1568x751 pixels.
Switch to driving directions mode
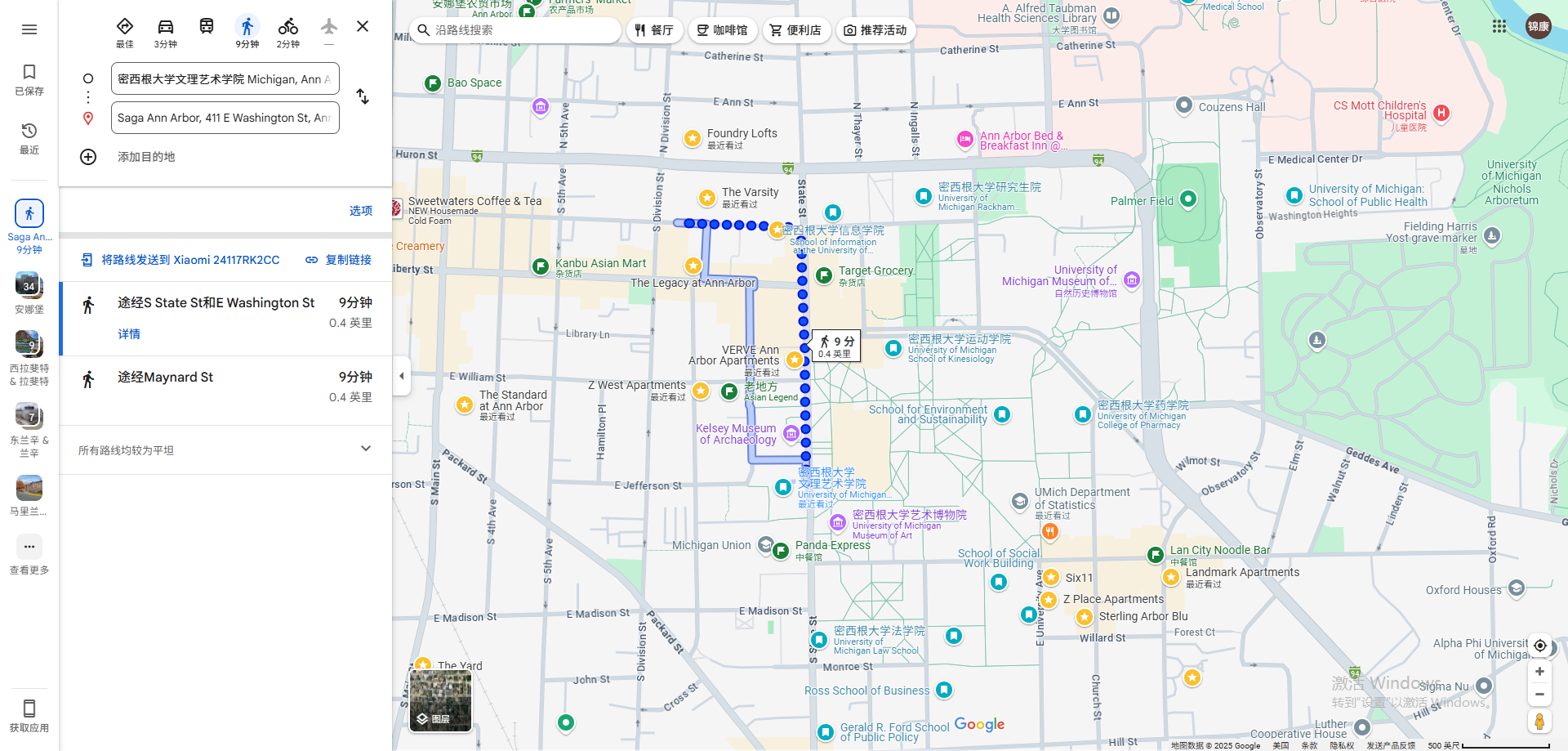point(166,32)
